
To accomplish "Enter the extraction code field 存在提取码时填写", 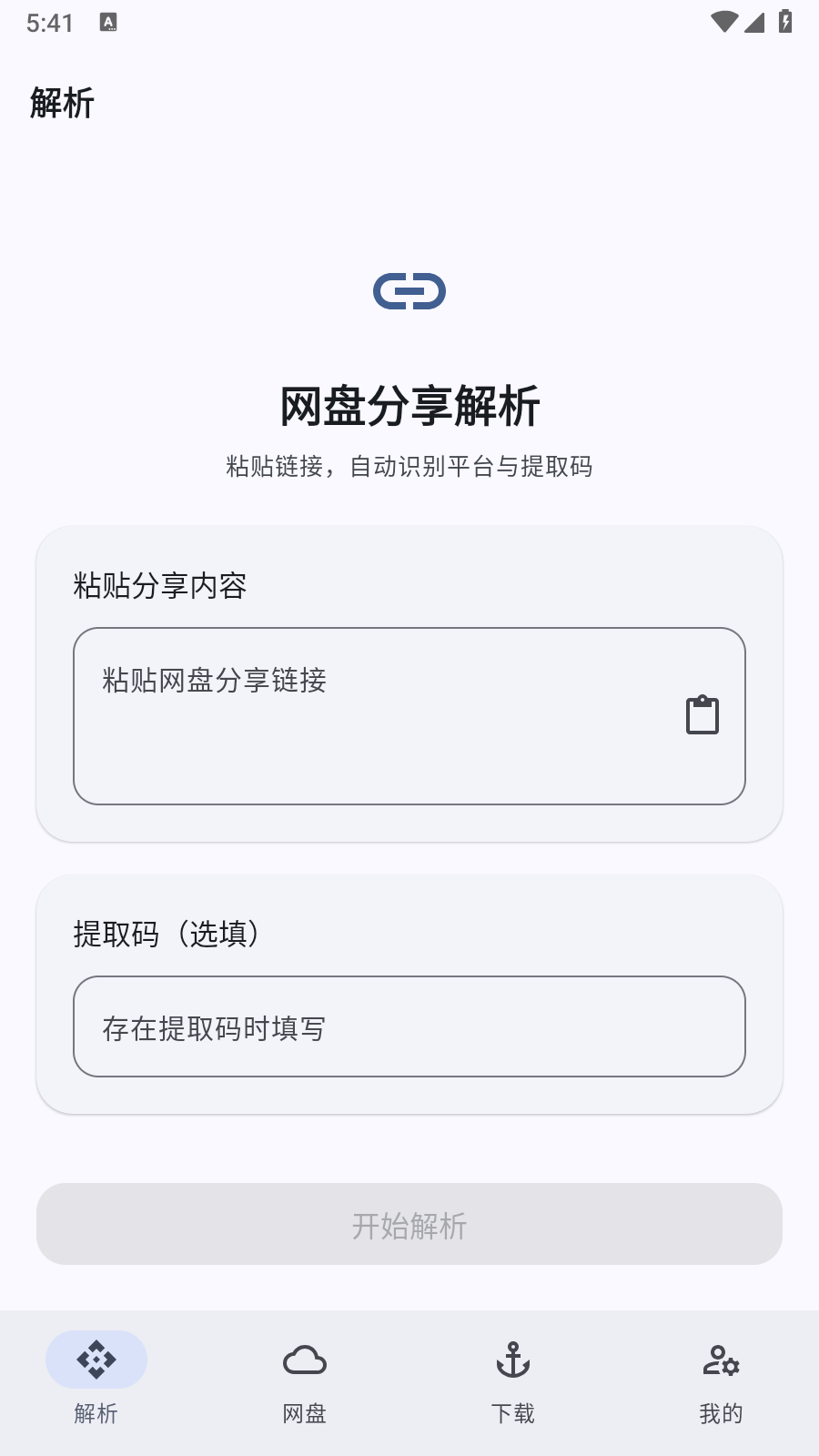I will [x=409, y=1026].
